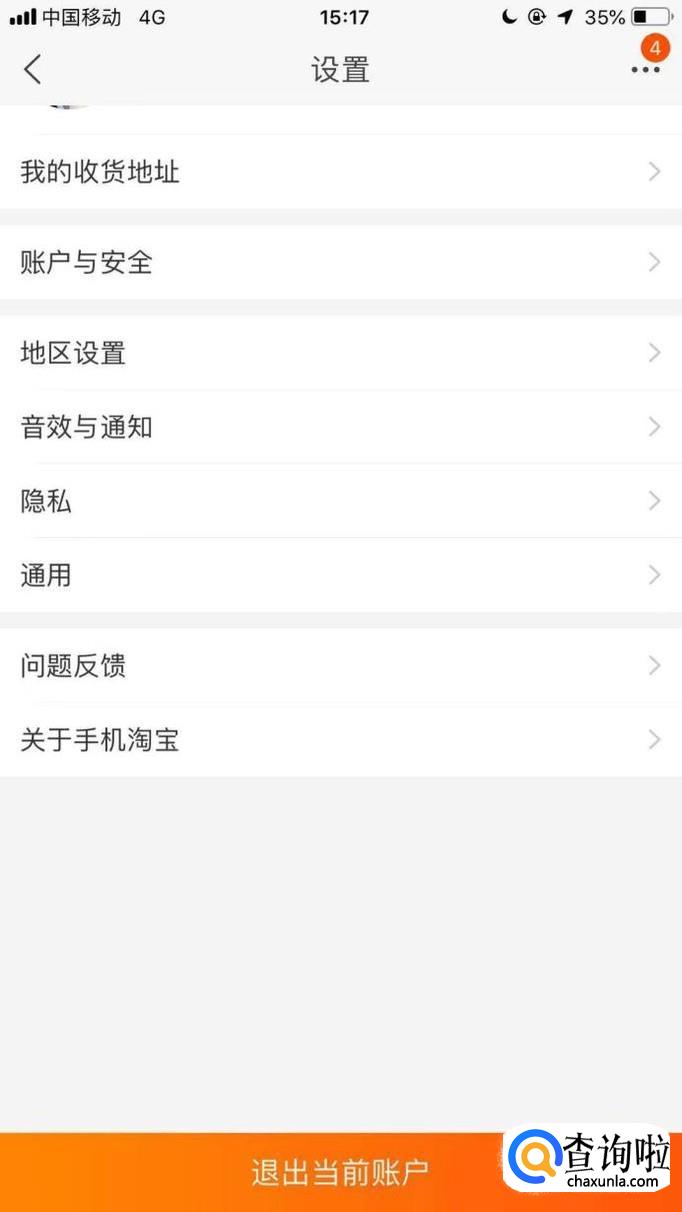Open 账户与安全 settings
Screen dimensions: 682x1212
tap(340, 262)
